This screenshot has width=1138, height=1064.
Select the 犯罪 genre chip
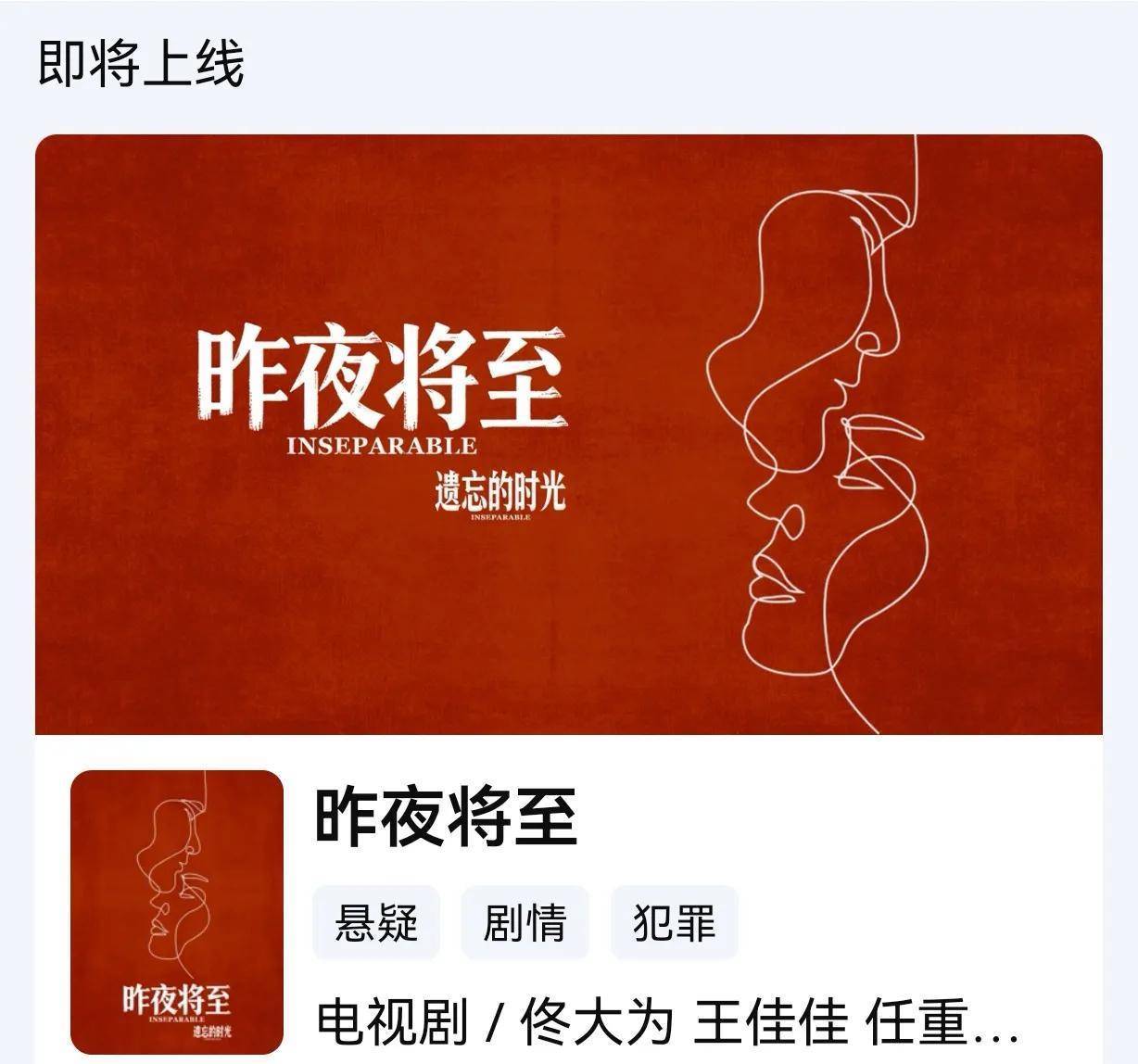[674, 922]
